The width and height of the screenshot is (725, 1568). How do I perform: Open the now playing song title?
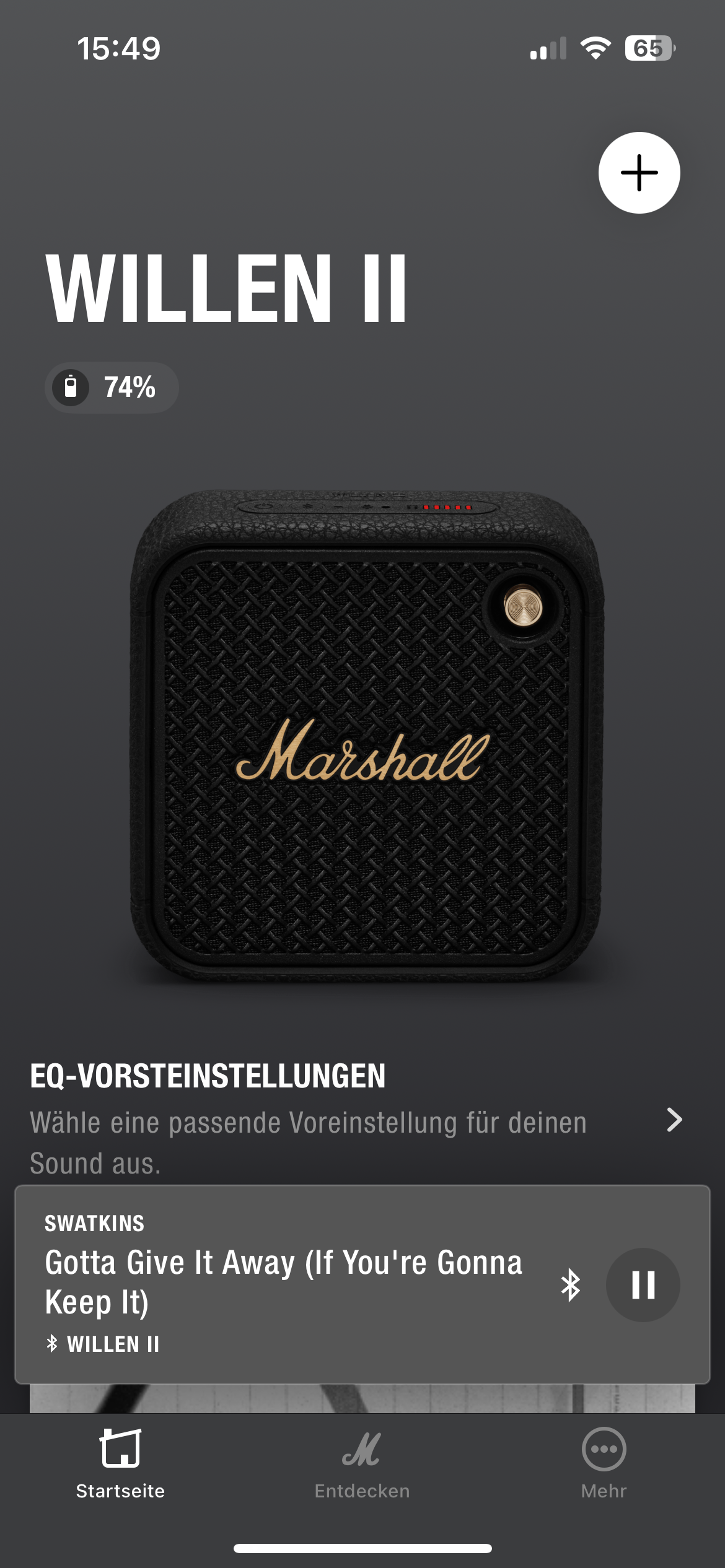pos(283,1282)
